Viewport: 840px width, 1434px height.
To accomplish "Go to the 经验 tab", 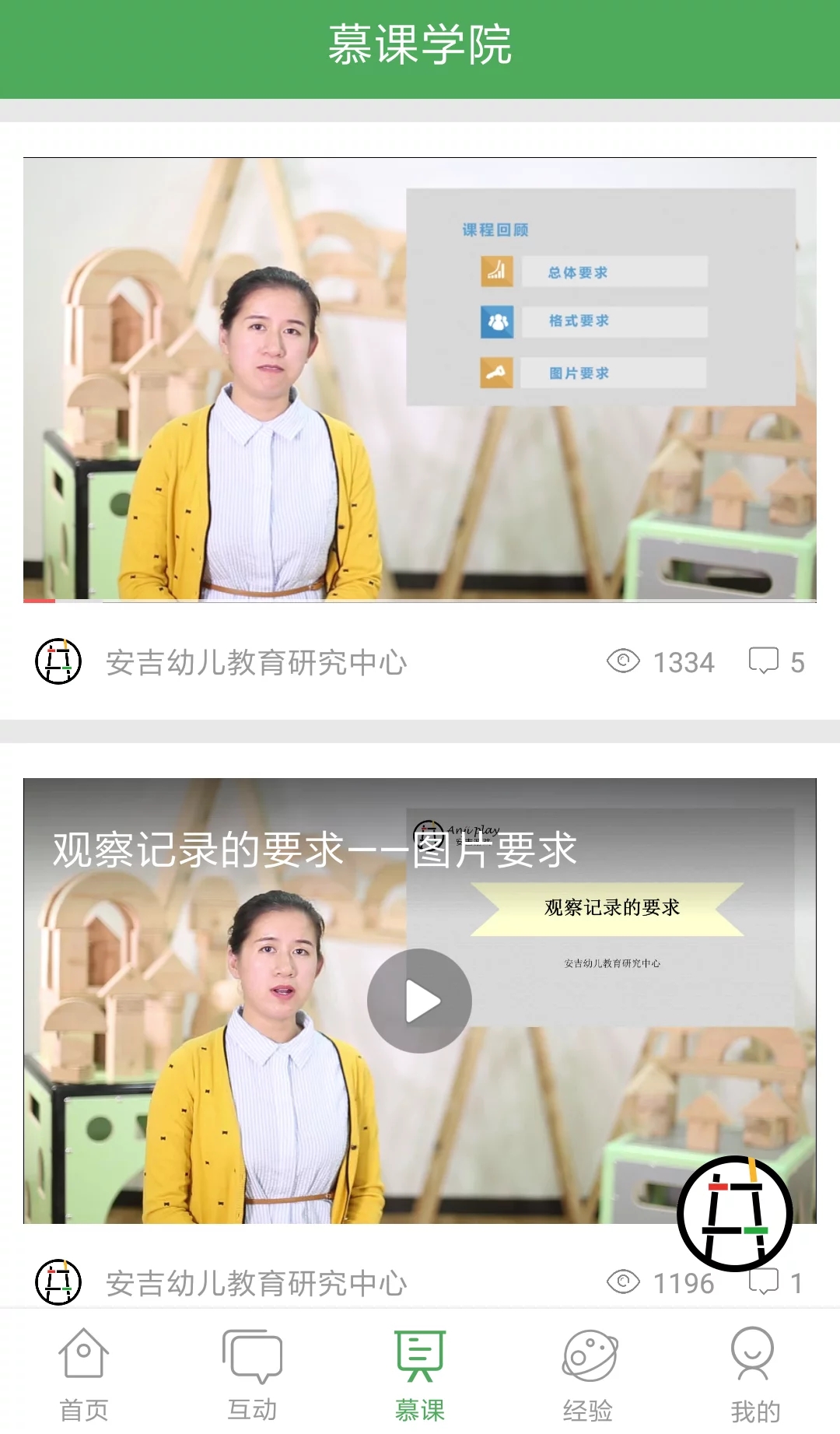I will coord(588,1374).
